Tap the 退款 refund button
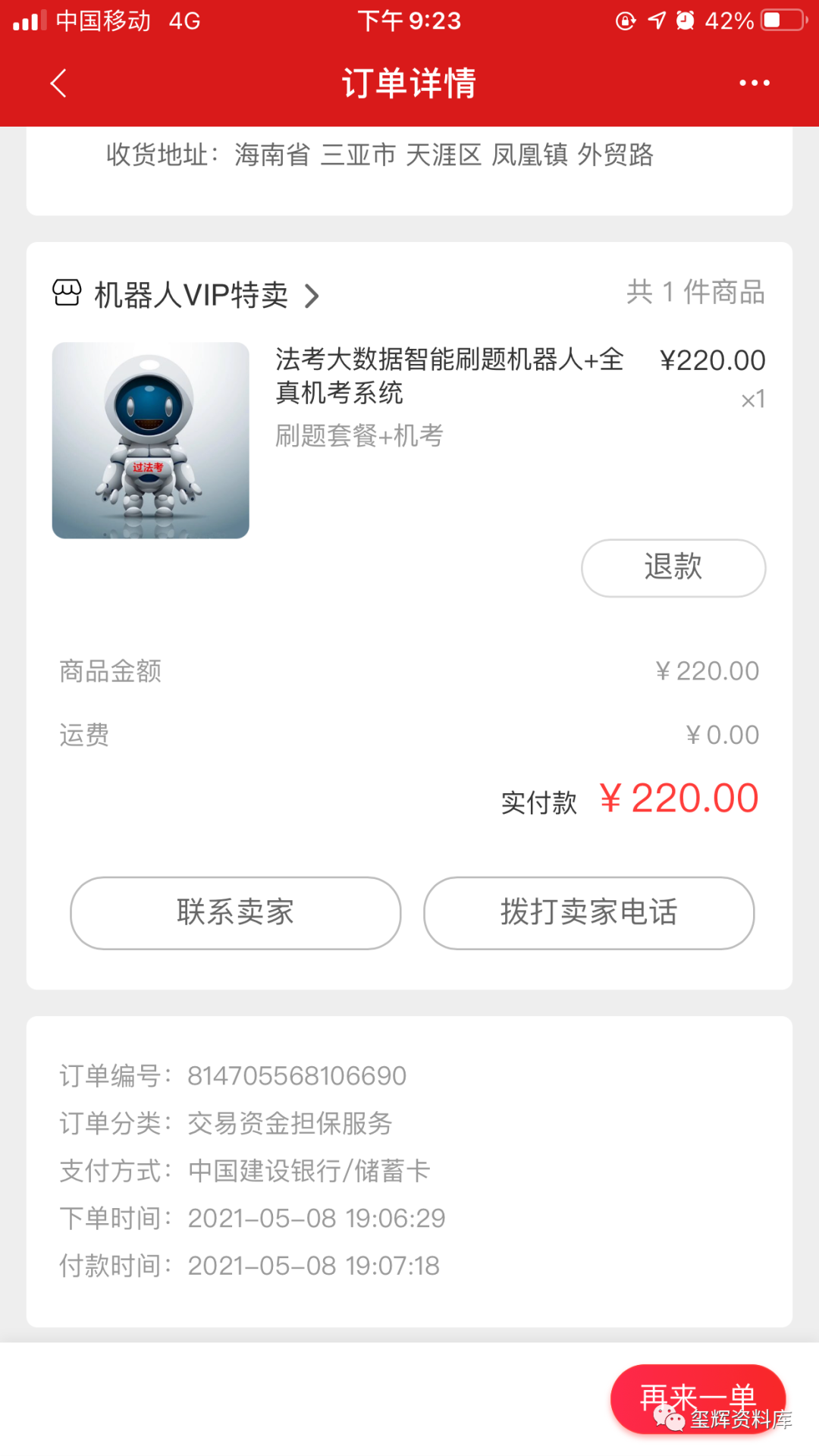This screenshot has height=1456, width=819. 673,567
